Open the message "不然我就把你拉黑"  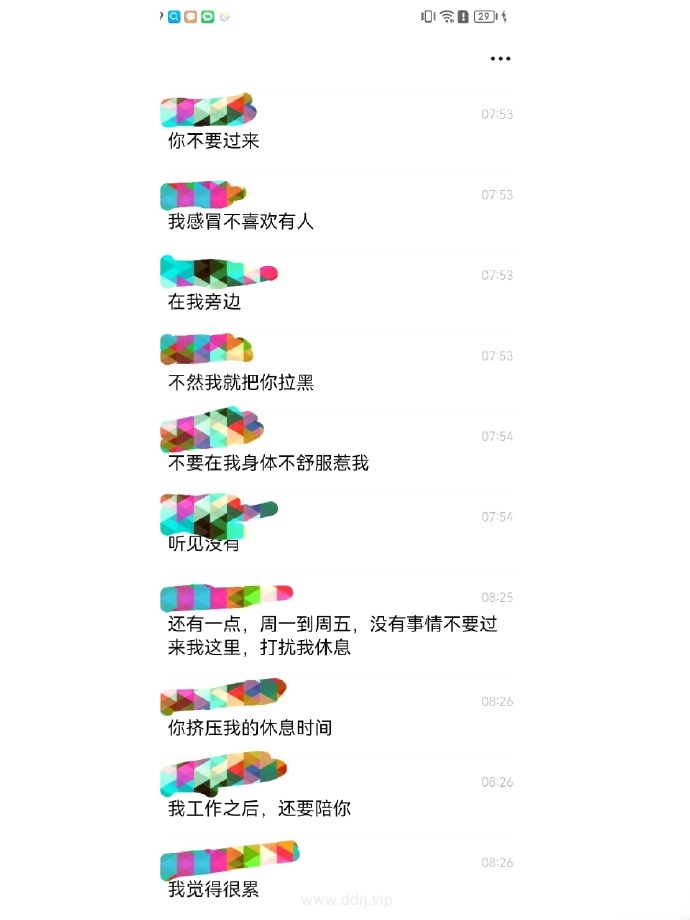pyautogui.click(x=241, y=382)
